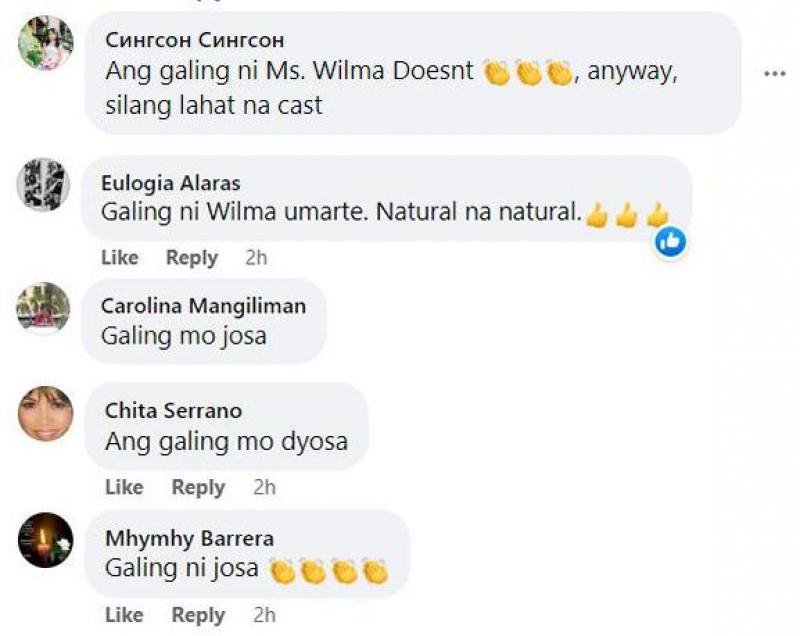The height and width of the screenshot is (636, 800).
Task: Like Chita Serrano's comment
Action: (124, 488)
